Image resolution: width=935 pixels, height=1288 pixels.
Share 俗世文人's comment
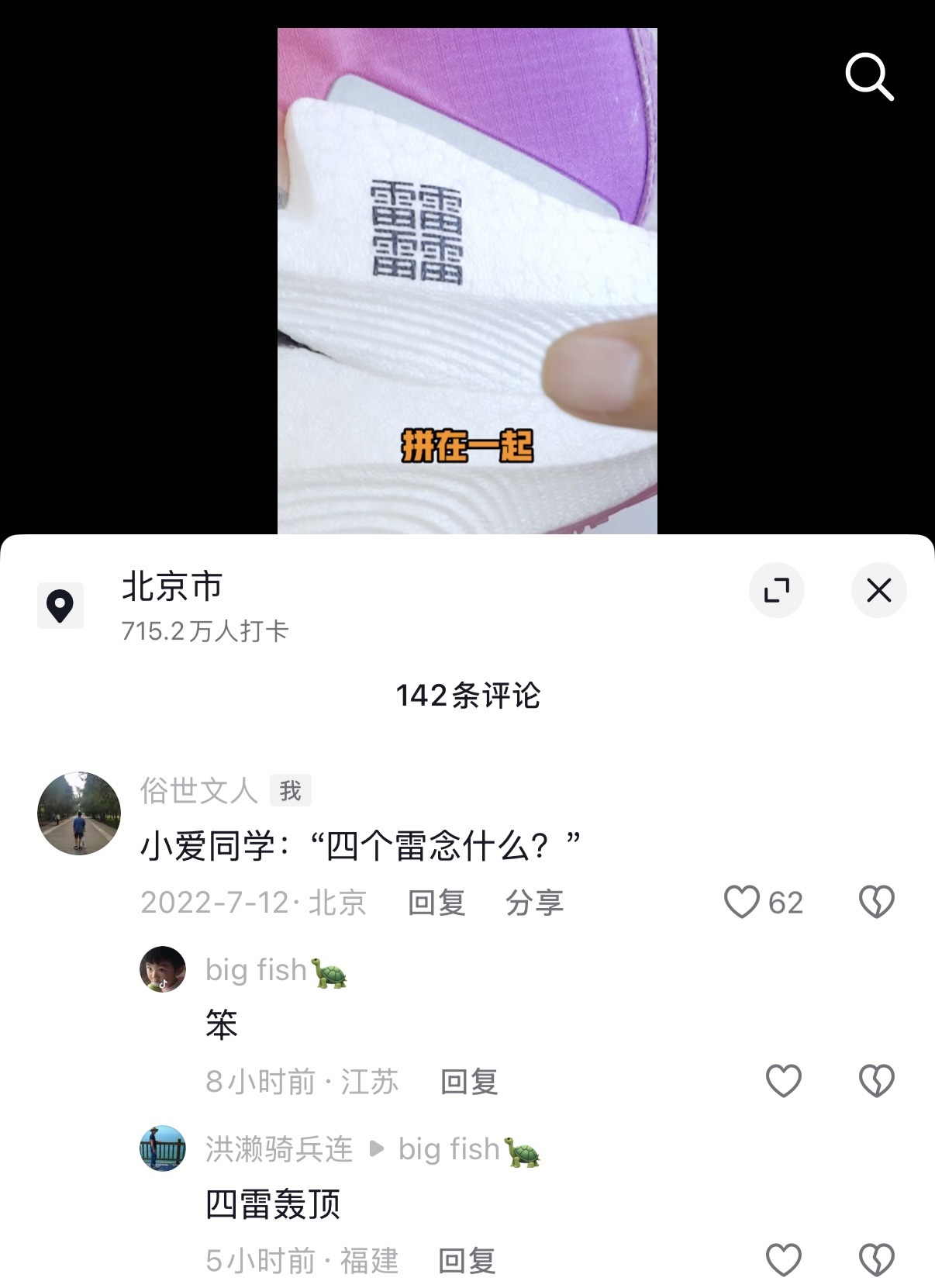pos(534,903)
